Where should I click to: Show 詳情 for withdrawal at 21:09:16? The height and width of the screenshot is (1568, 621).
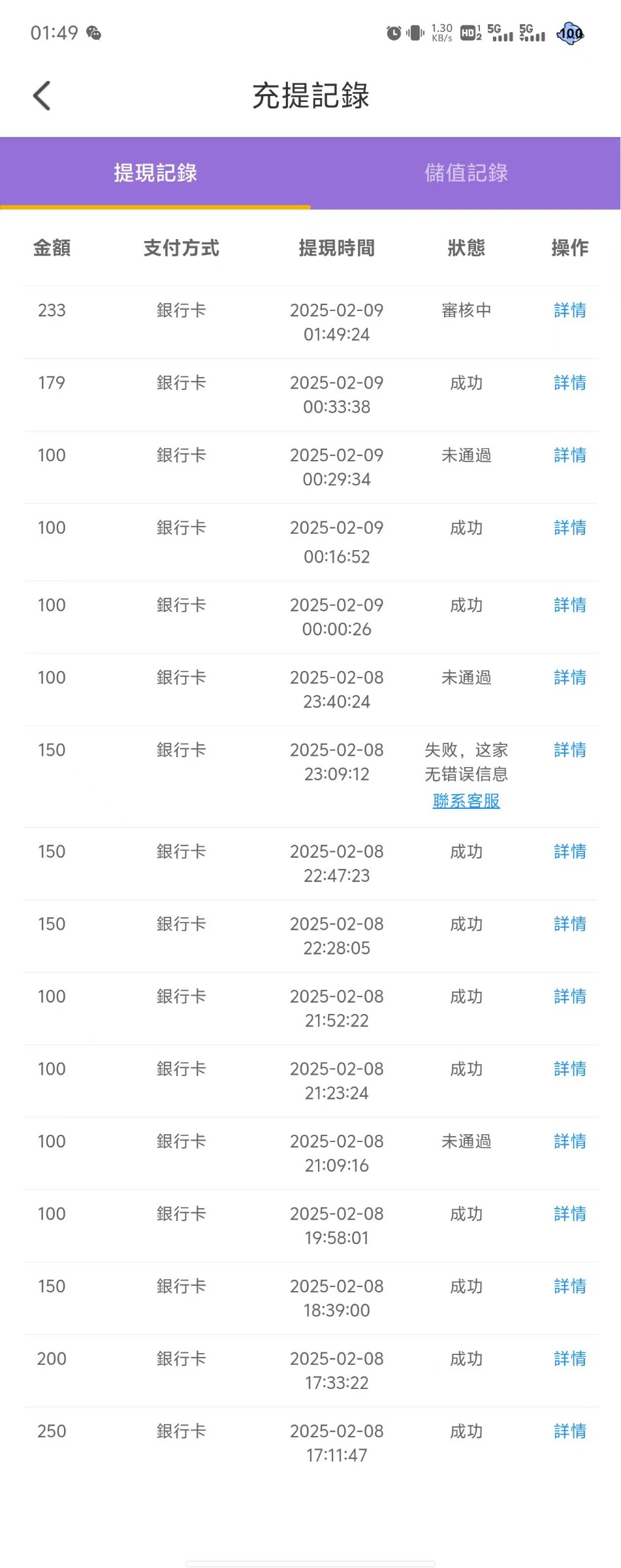[x=569, y=1142]
